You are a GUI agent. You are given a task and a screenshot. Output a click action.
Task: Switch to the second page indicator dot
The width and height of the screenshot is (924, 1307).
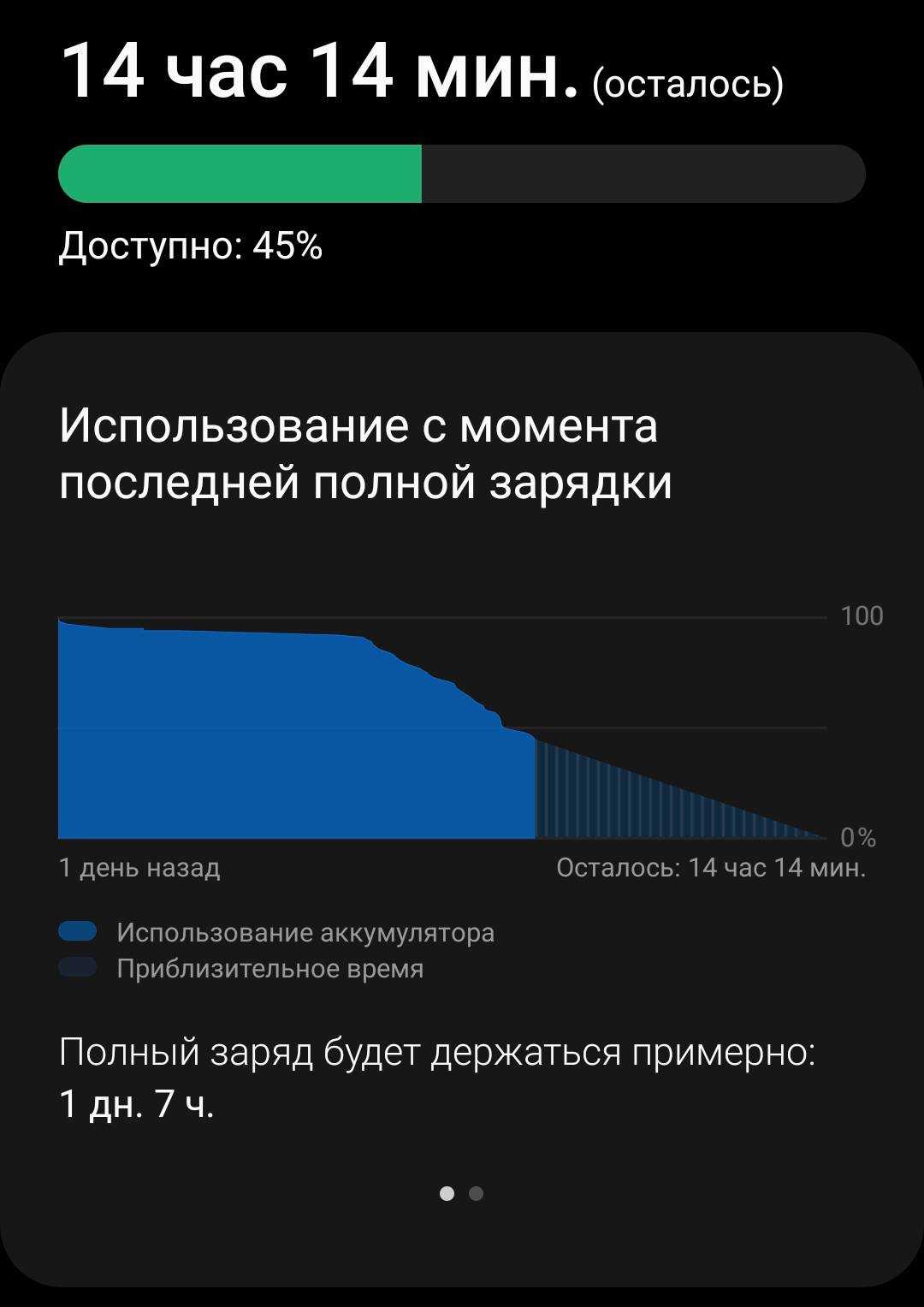coord(477,1193)
